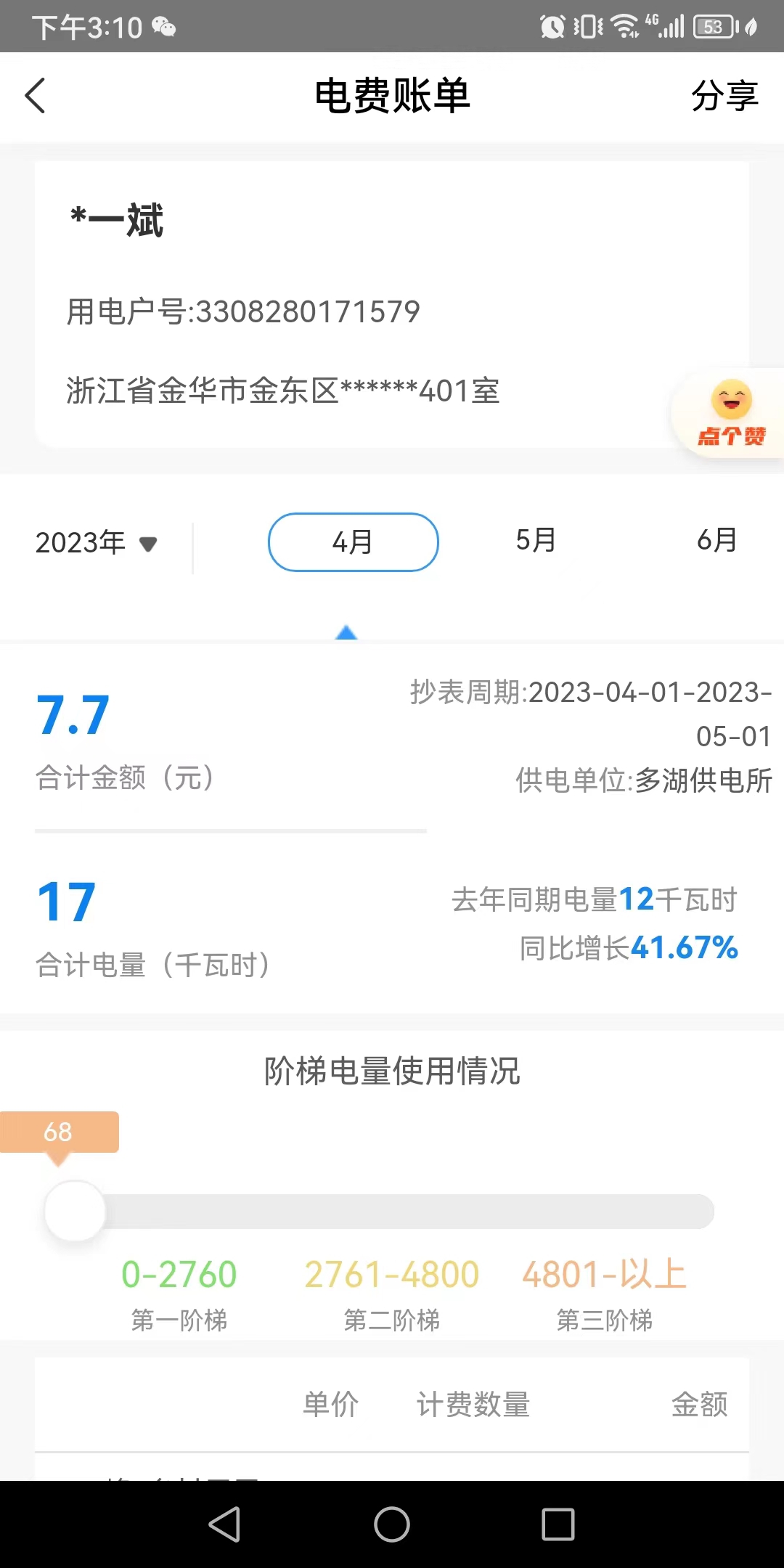Switch to the 6月 bill
The image size is (784, 1568).
coord(716,541)
